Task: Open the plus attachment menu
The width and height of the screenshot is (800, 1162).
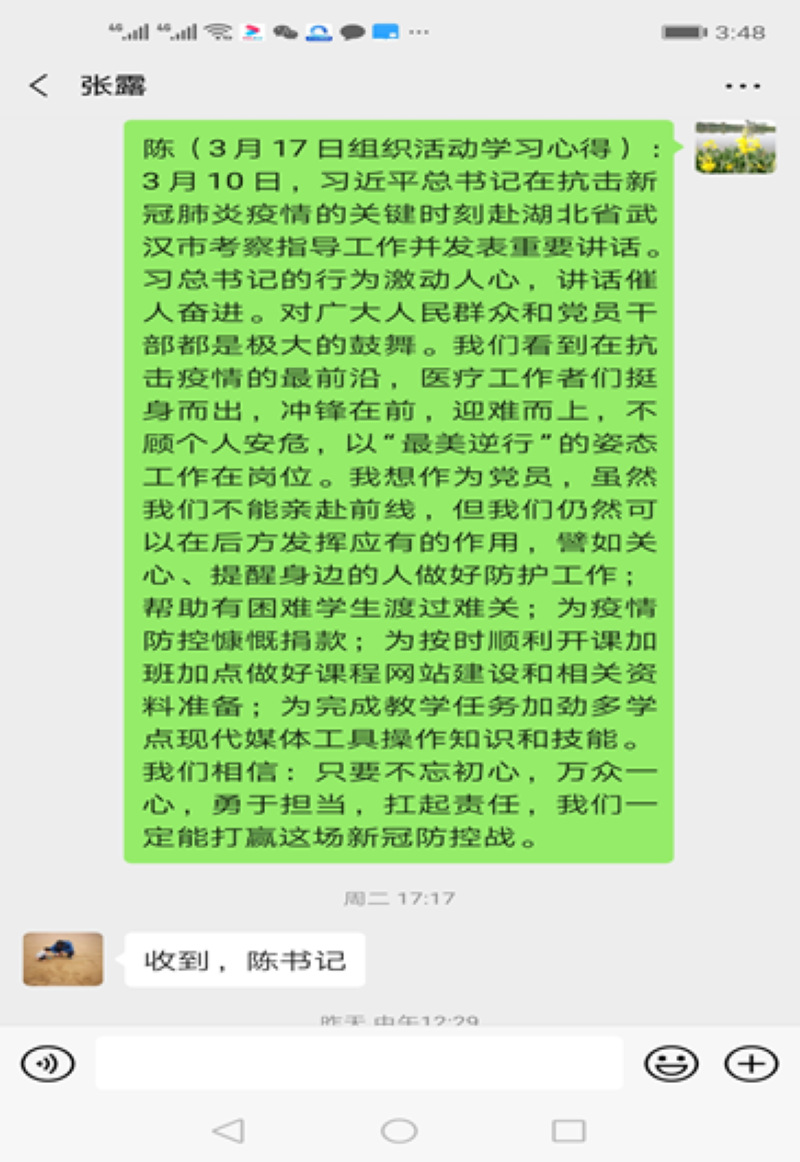Action: point(751,1063)
